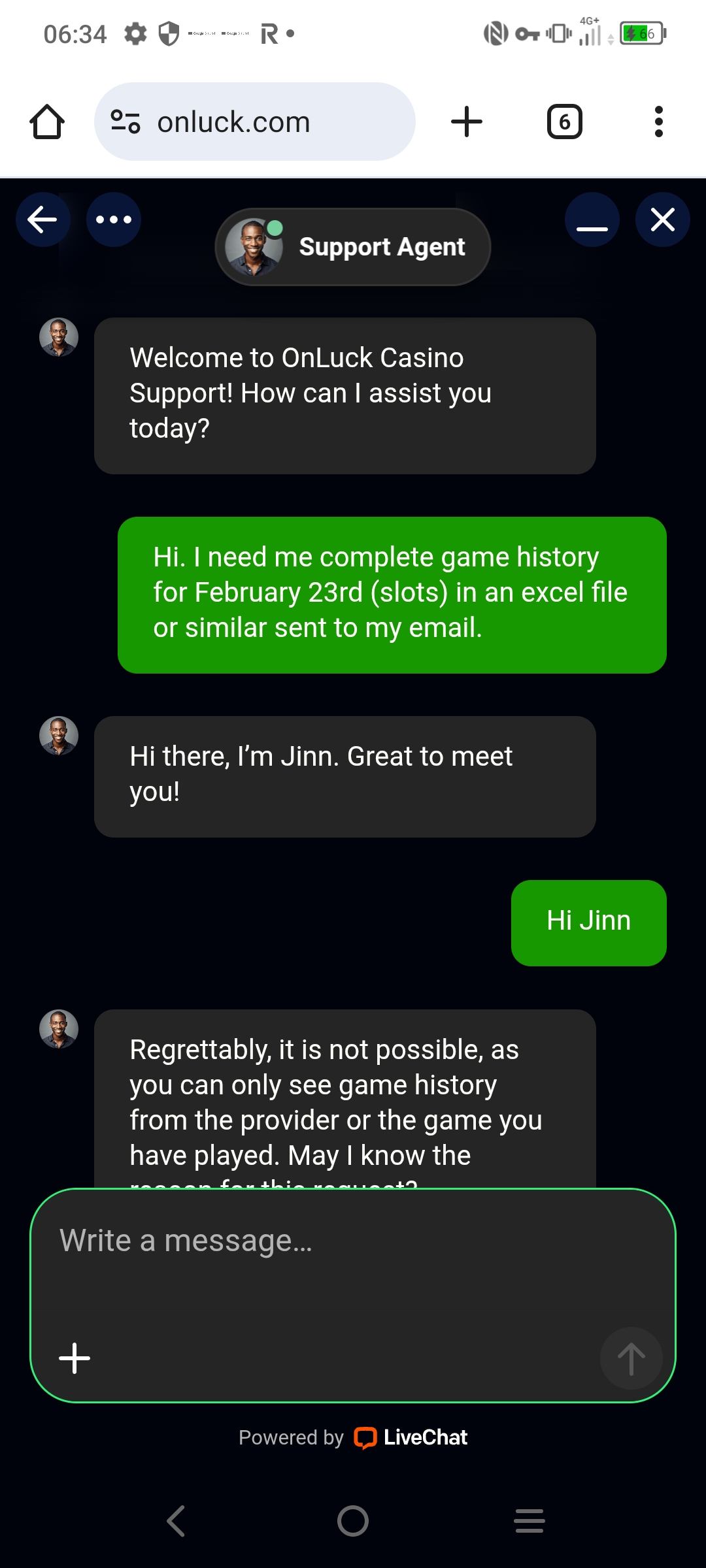Open a new browser tab
Screen dimensions: 706x1568
click(467, 122)
